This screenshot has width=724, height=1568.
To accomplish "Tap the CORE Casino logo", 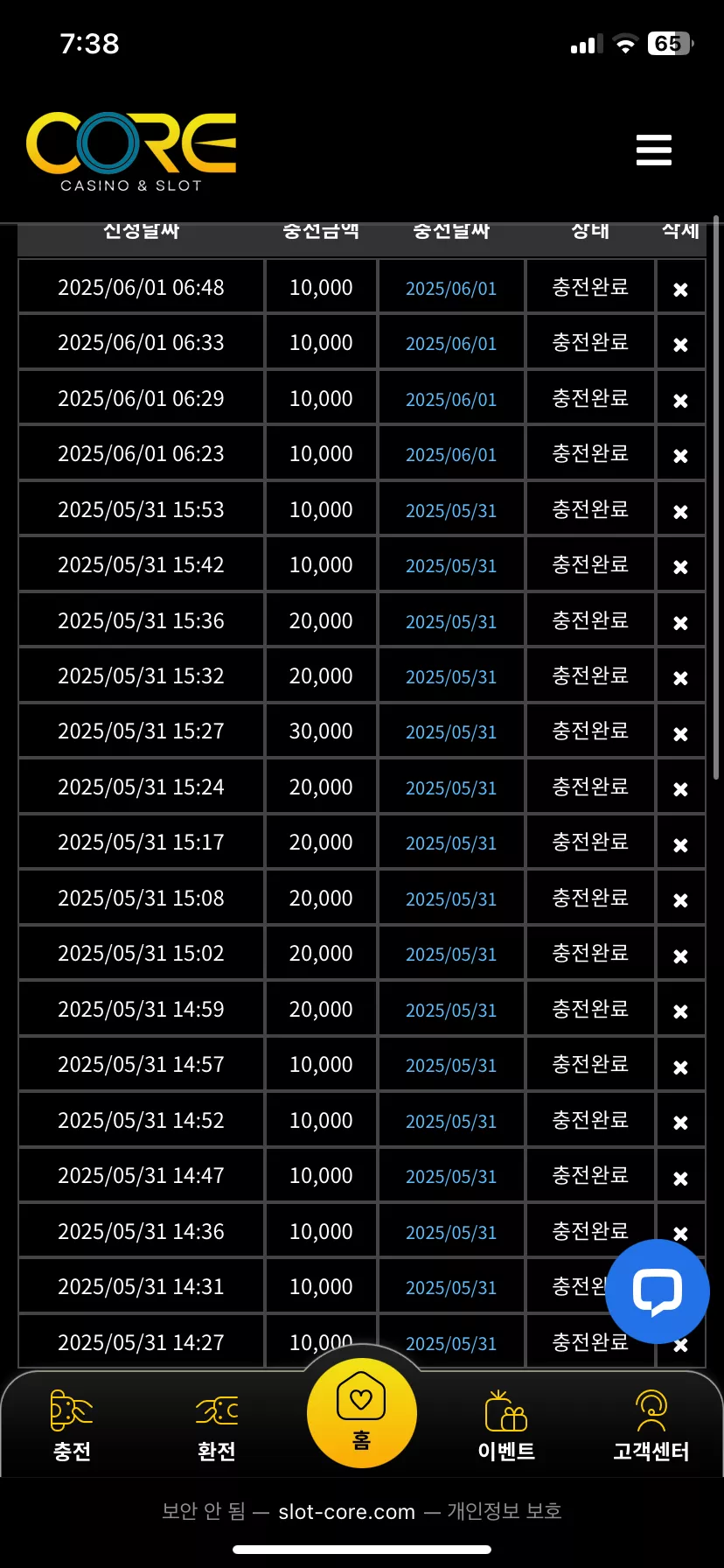I will point(131,151).
